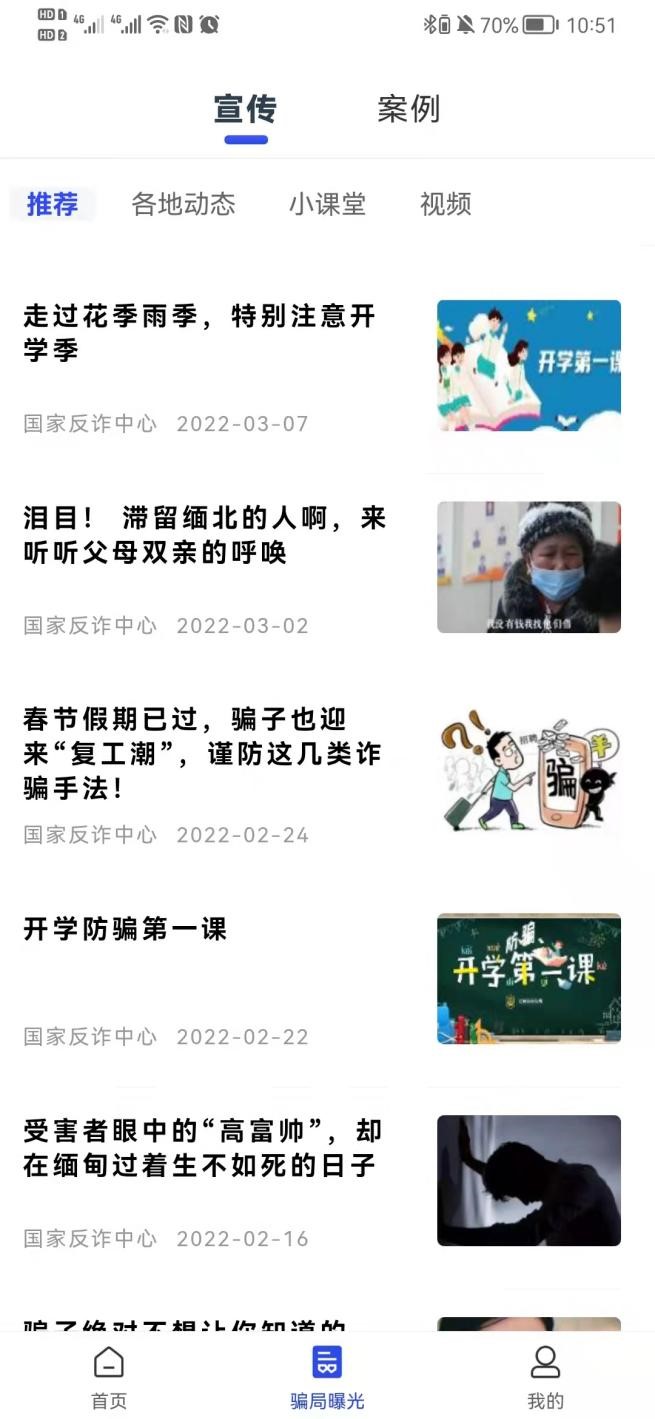Read article 受害者眼中的"高富帅"
Viewport: 655px width, 1419px height.
[202, 1148]
